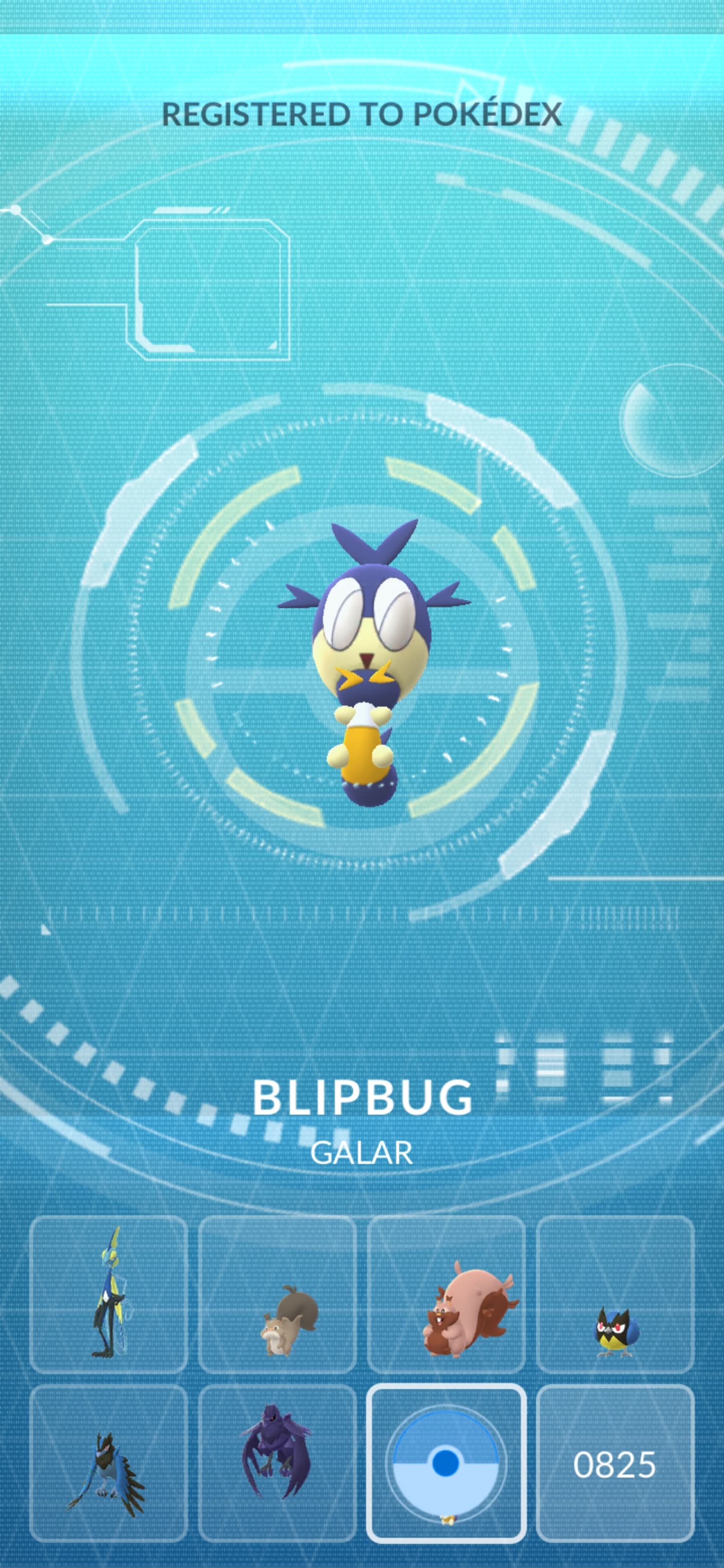
Task: Open the Corviknight tile
Action: pyautogui.click(x=278, y=1463)
